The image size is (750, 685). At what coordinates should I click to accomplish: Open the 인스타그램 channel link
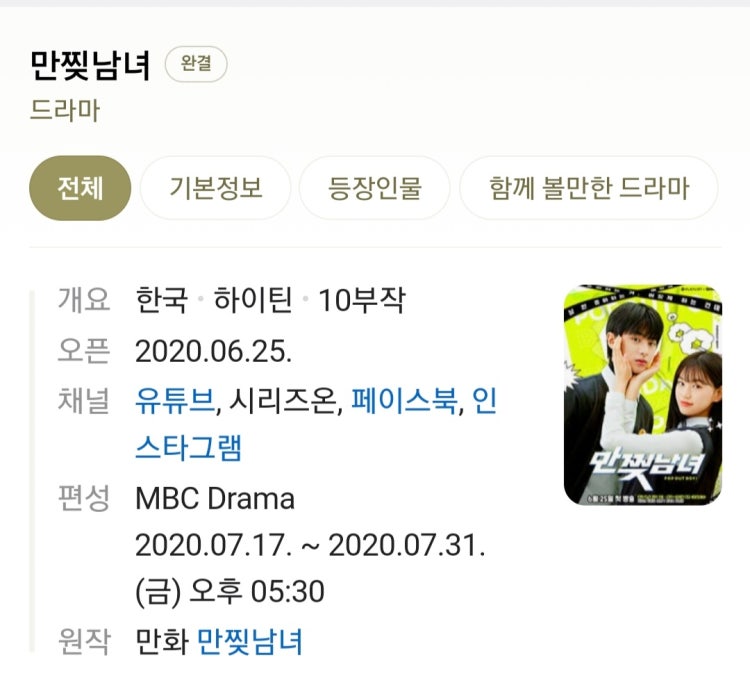[189, 448]
